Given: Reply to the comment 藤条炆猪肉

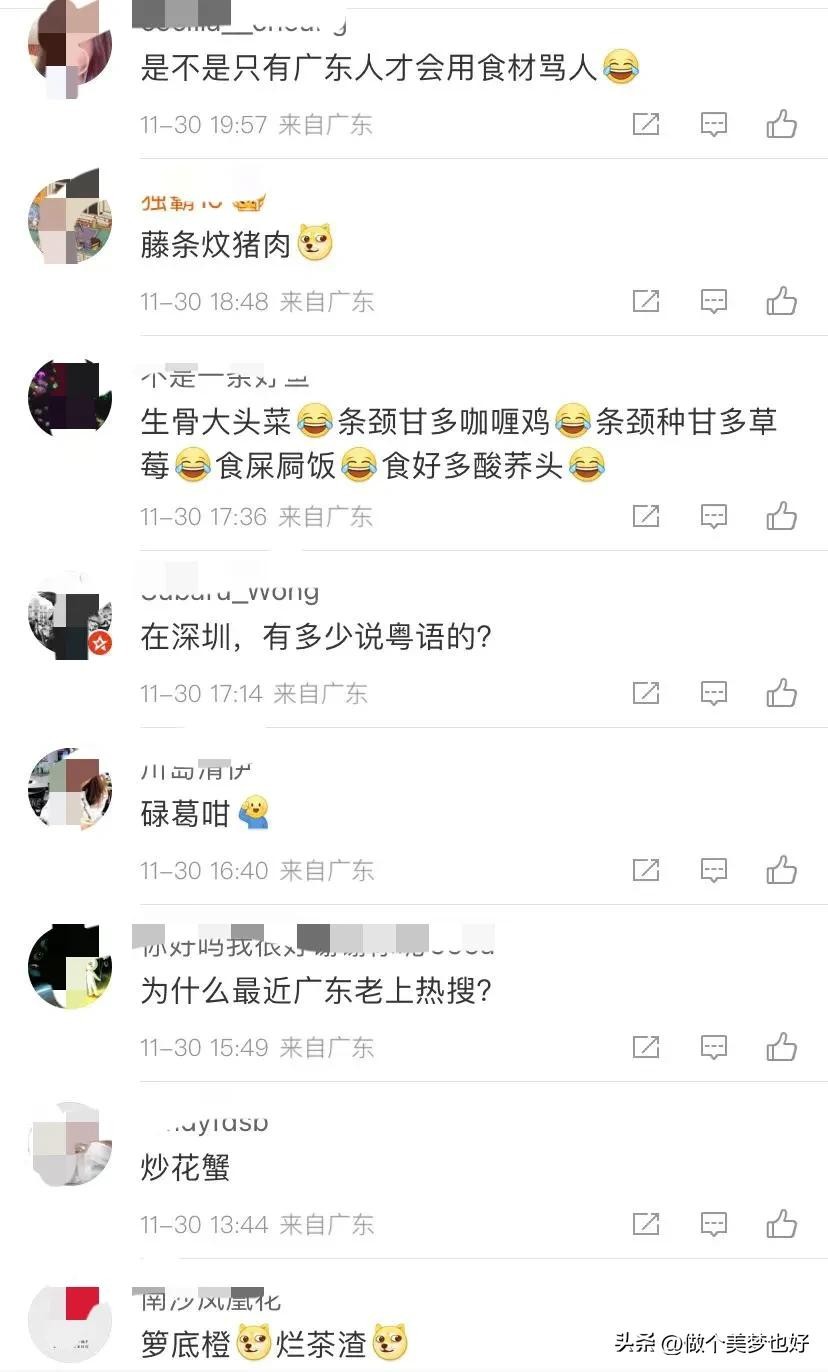Looking at the screenshot, I should point(713,301).
